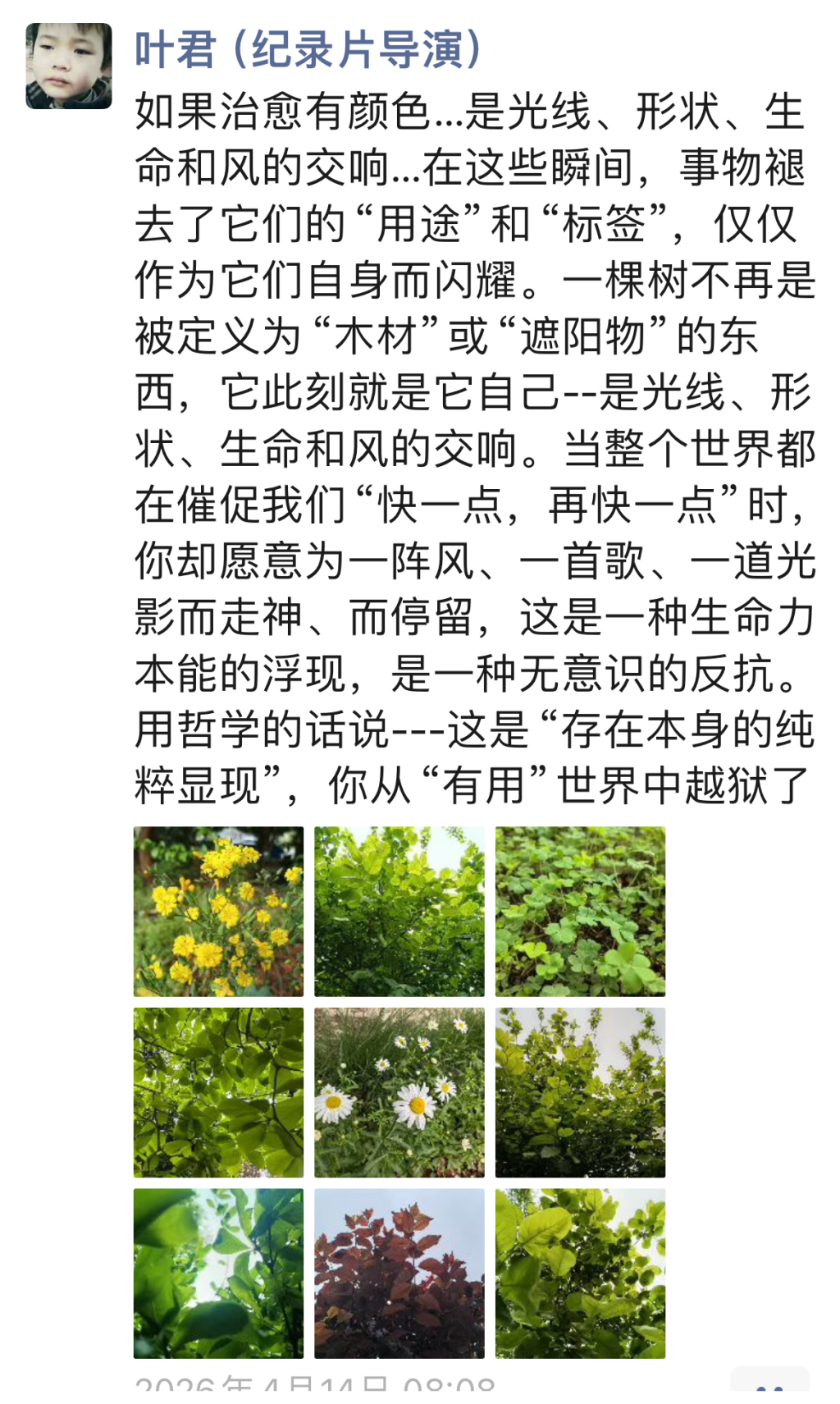Screen dimensions: 840x1404
Task: Open the clover leaves photo
Action: click(x=580, y=911)
